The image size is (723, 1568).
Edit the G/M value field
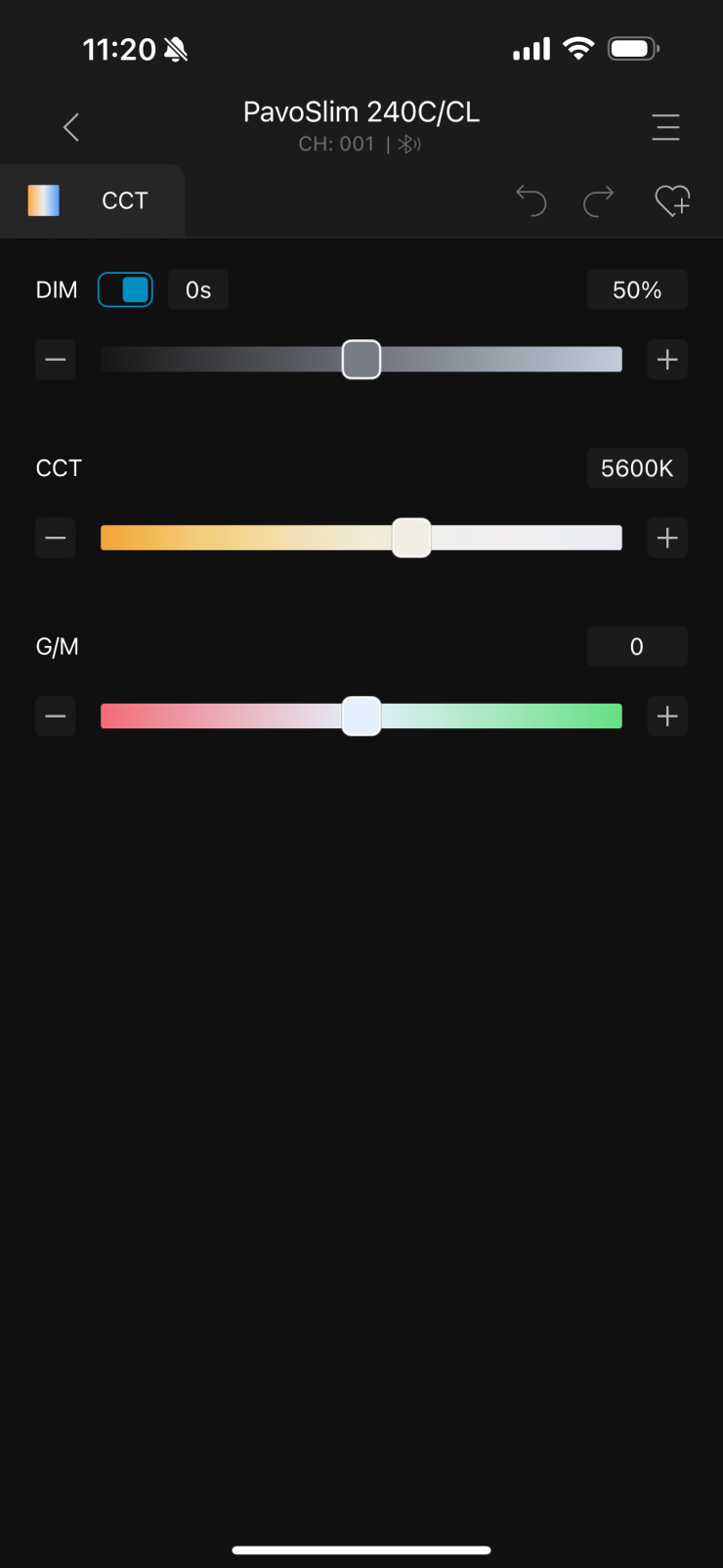(x=637, y=646)
